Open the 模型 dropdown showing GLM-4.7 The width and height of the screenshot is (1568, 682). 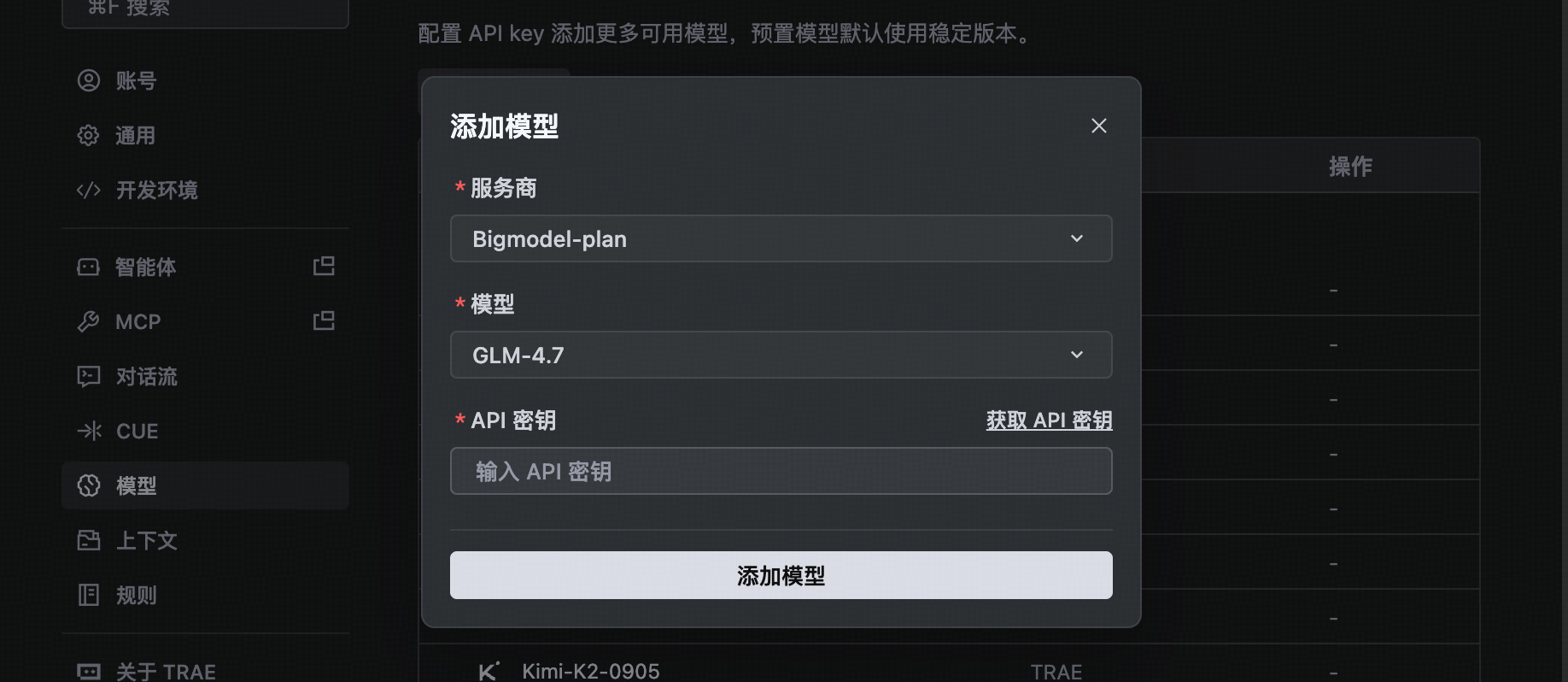pos(780,355)
